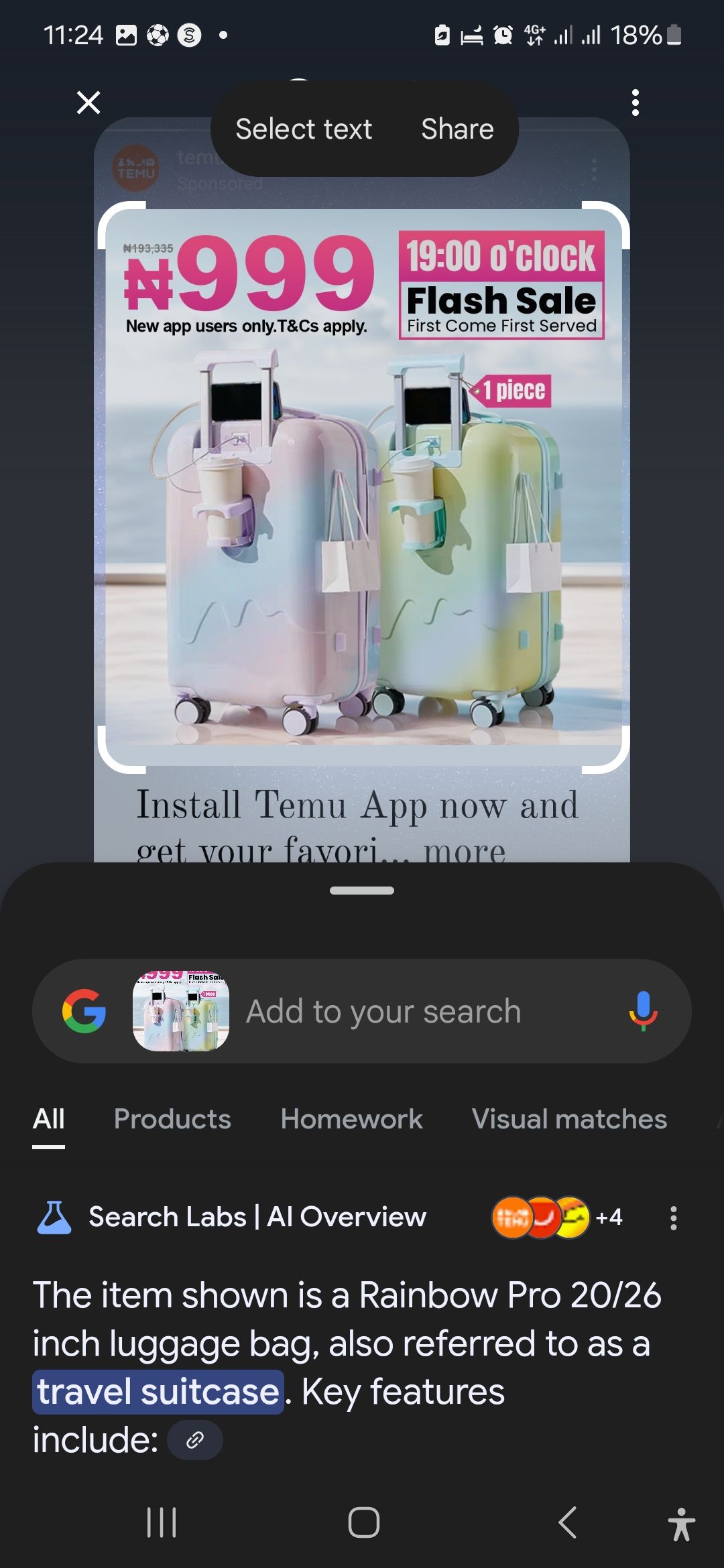
Task: Tap the Add to your search field
Action: pyautogui.click(x=402, y=1011)
